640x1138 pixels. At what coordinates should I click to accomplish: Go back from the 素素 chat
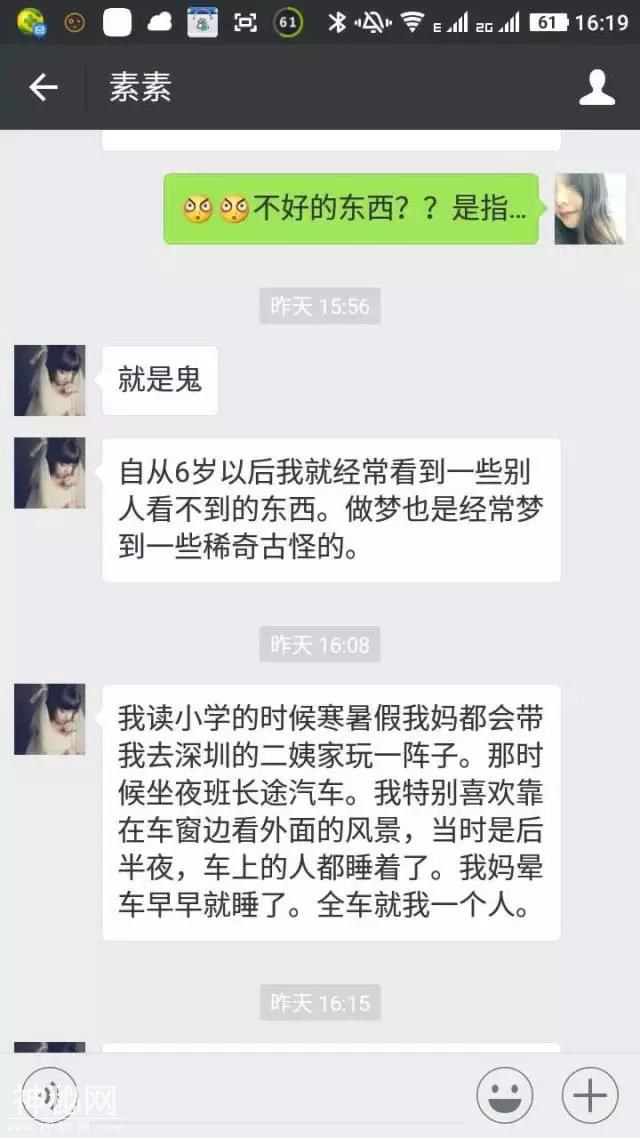(x=43, y=88)
